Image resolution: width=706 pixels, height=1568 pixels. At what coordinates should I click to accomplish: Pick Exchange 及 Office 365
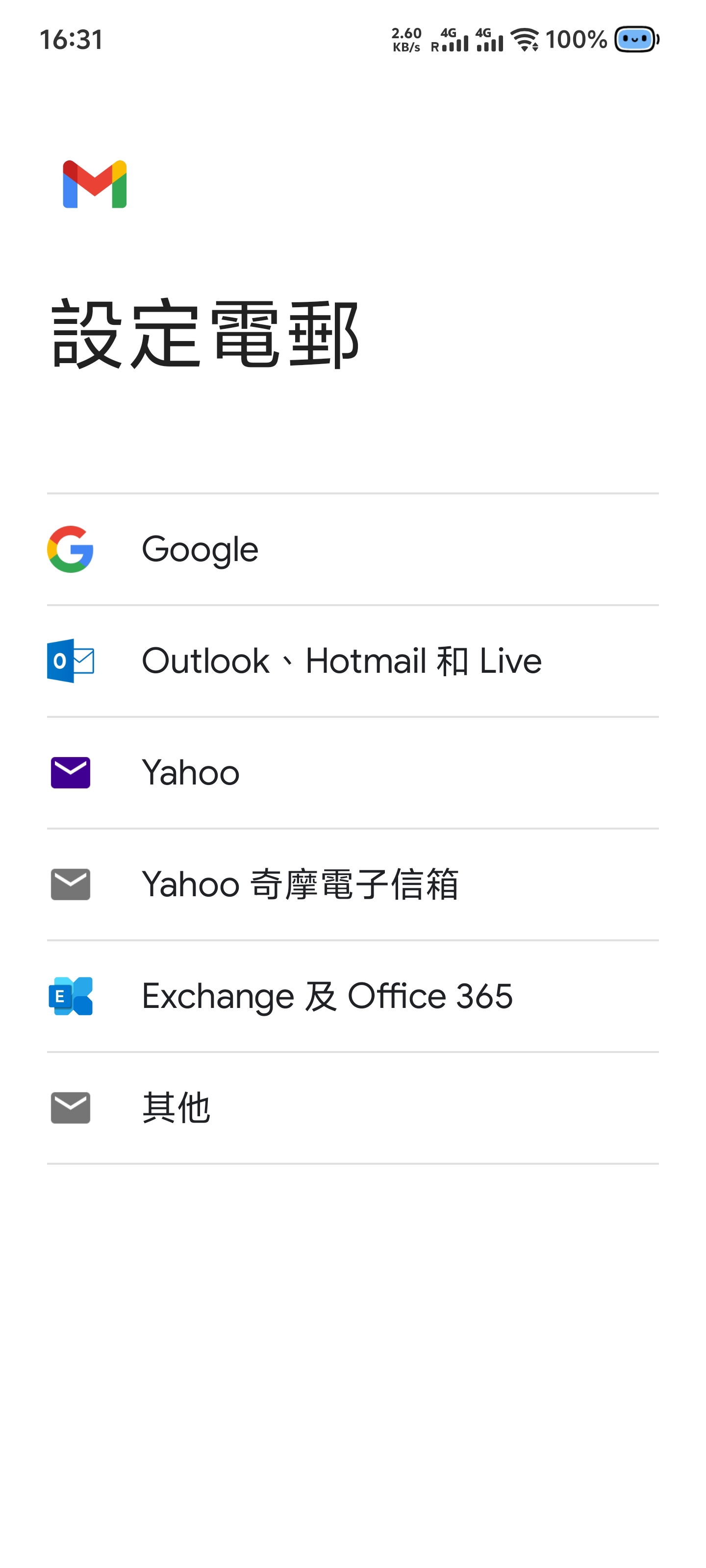pos(352,996)
